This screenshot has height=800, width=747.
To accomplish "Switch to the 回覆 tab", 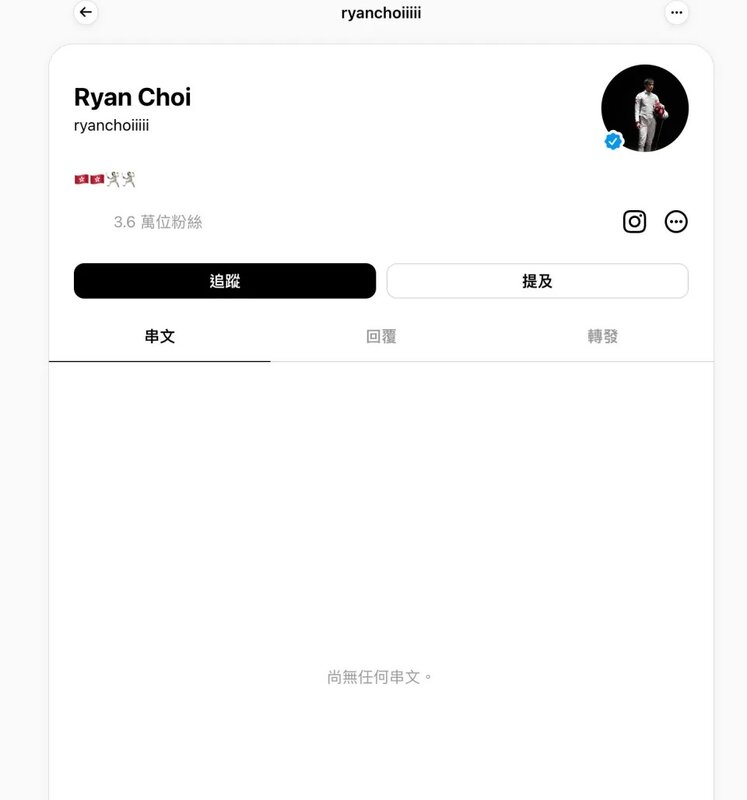I will tap(381, 337).
